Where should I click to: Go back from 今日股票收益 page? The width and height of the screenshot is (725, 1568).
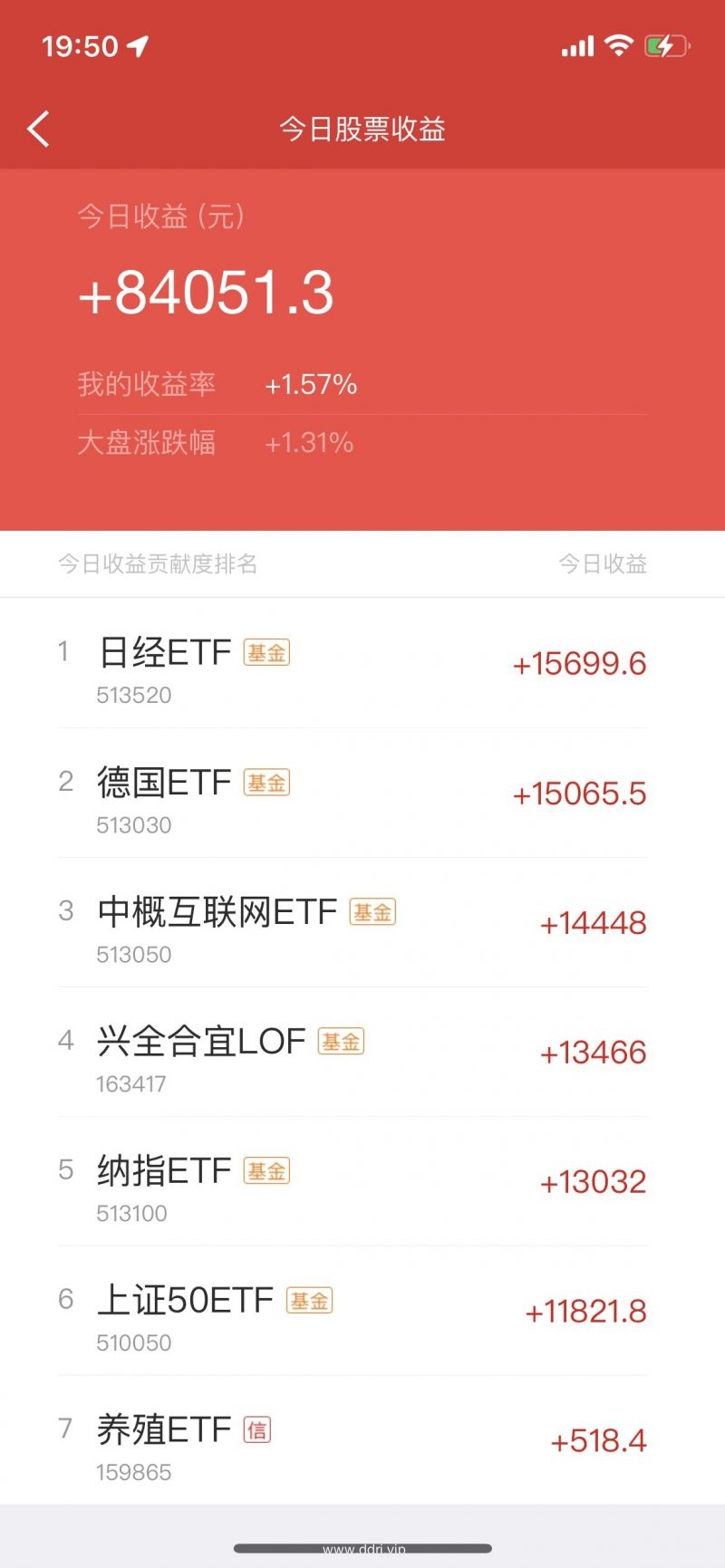[38, 130]
